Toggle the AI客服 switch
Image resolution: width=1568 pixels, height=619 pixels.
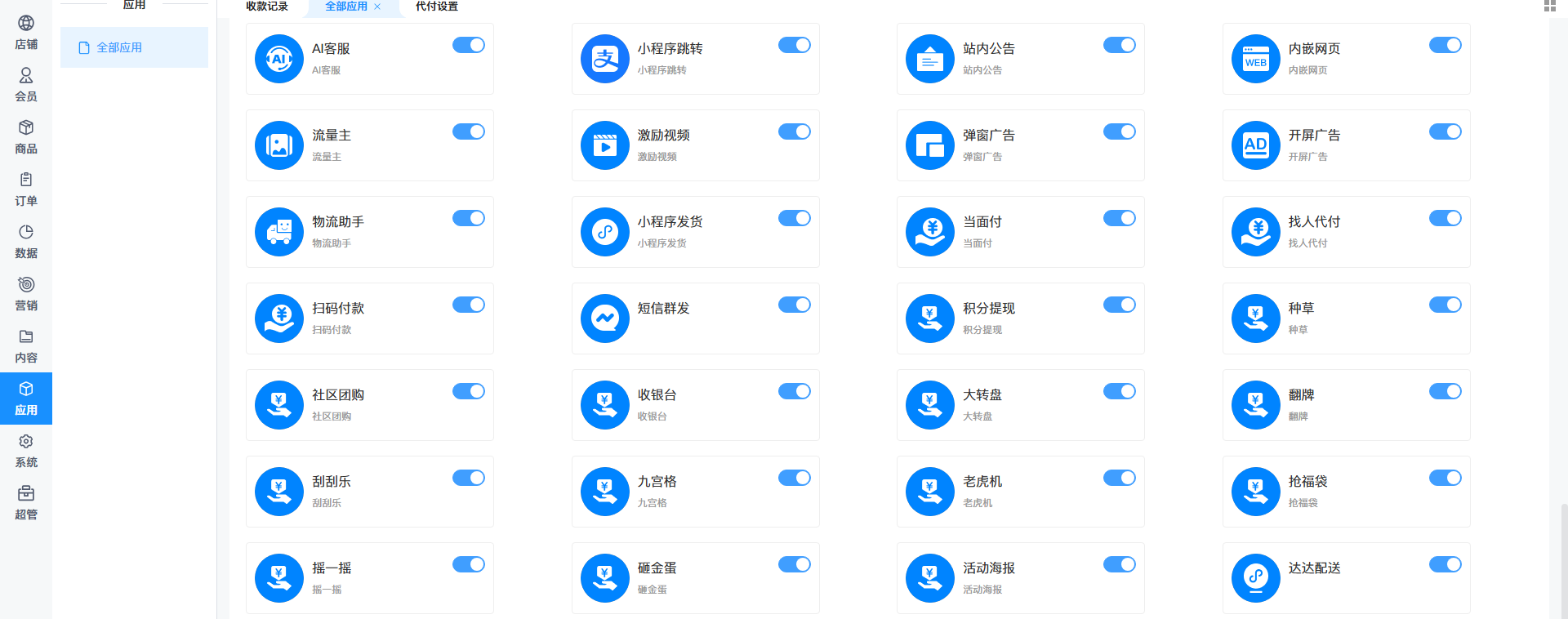tap(469, 45)
